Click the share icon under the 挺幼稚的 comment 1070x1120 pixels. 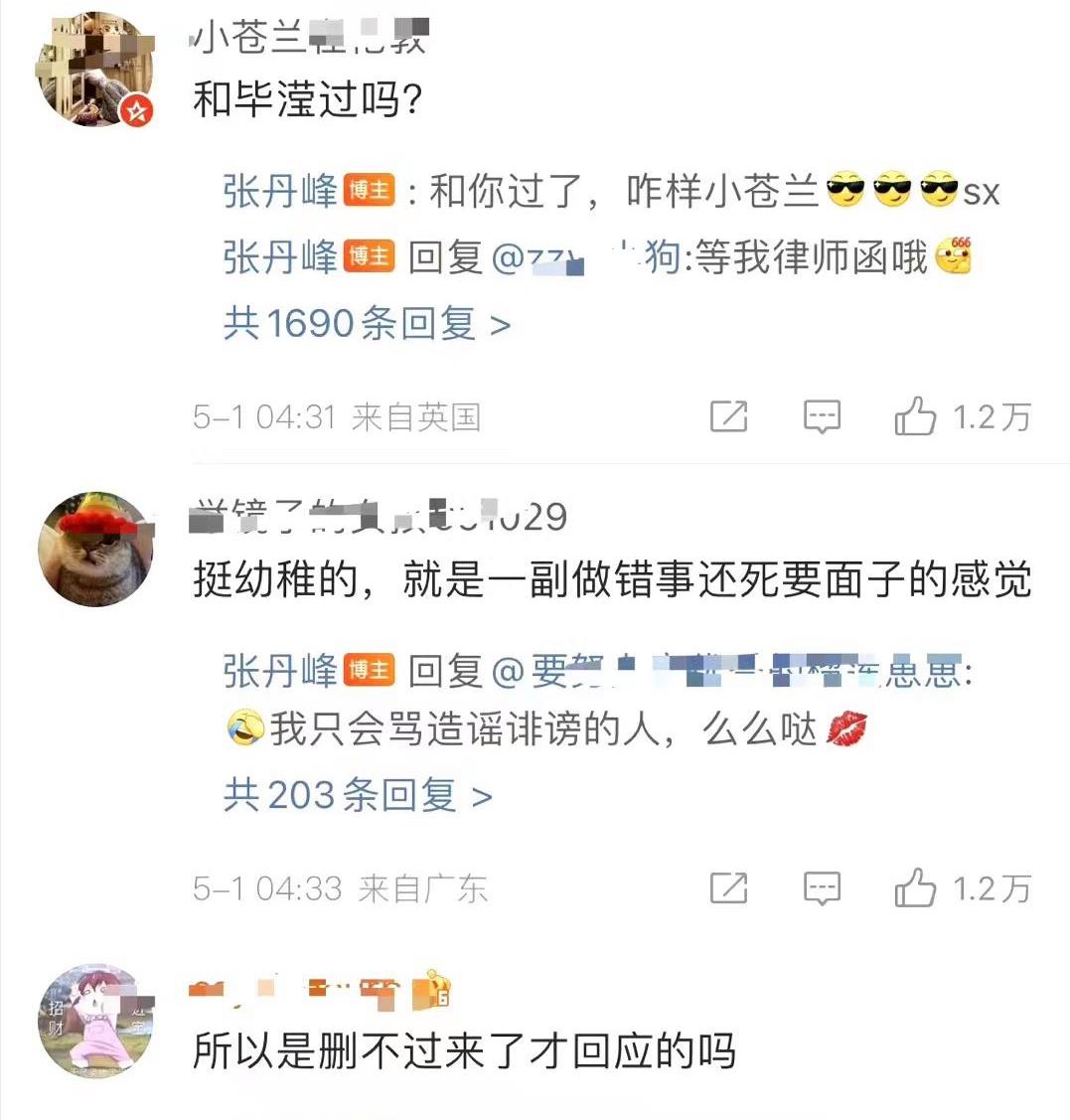pos(731,887)
